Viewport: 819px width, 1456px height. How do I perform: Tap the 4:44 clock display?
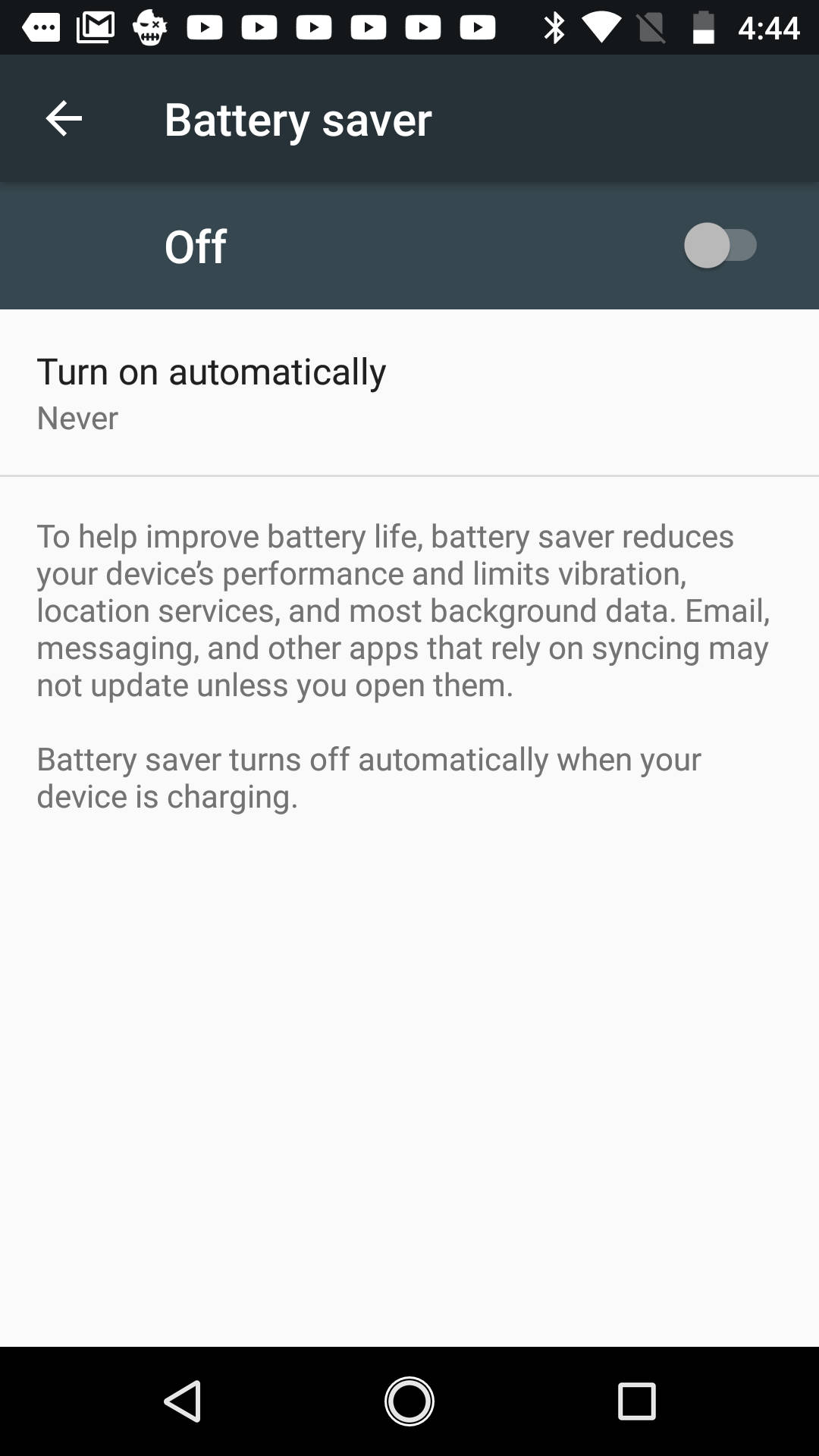pyautogui.click(x=770, y=28)
